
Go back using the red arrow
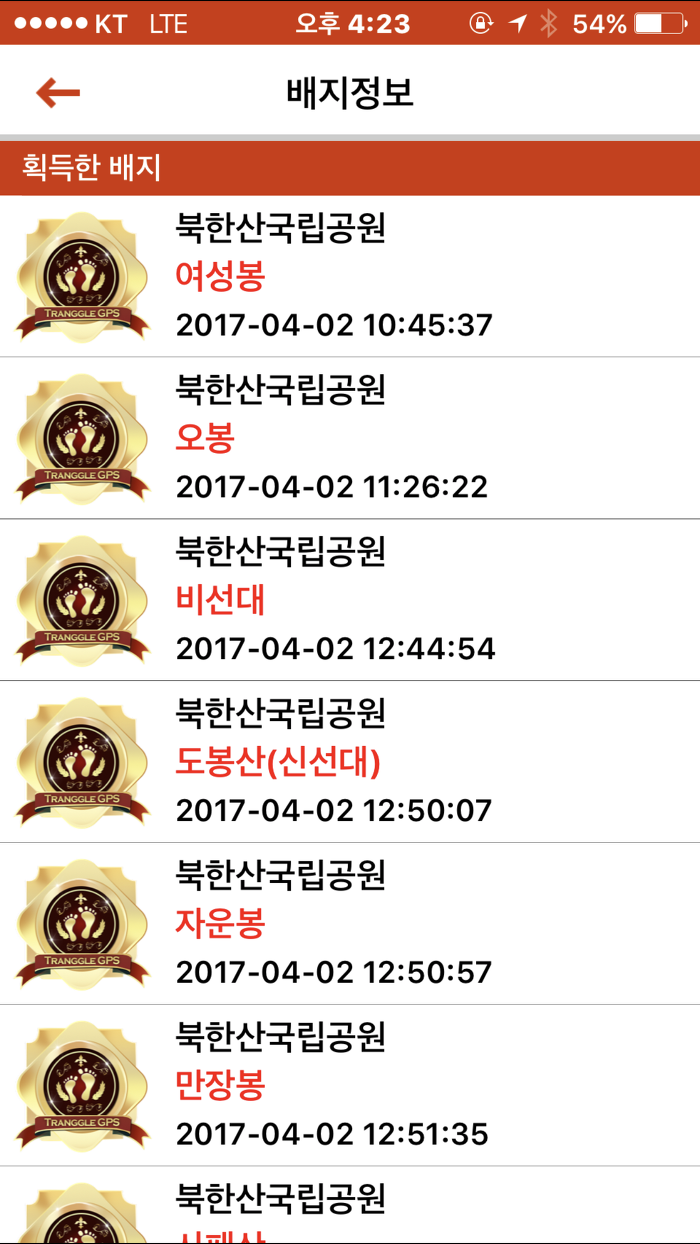[58, 93]
